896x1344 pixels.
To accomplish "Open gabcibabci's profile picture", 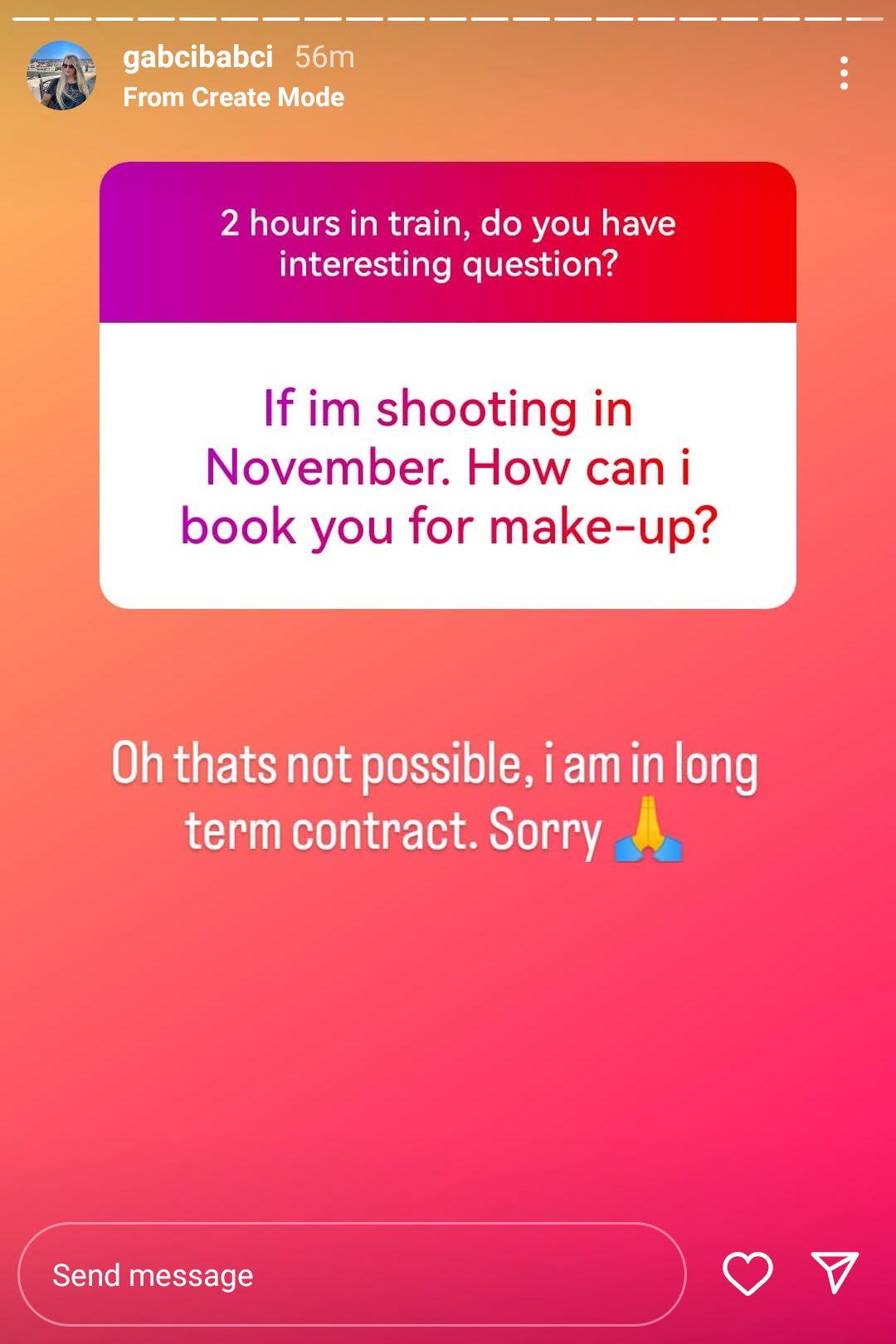I will 61,75.
